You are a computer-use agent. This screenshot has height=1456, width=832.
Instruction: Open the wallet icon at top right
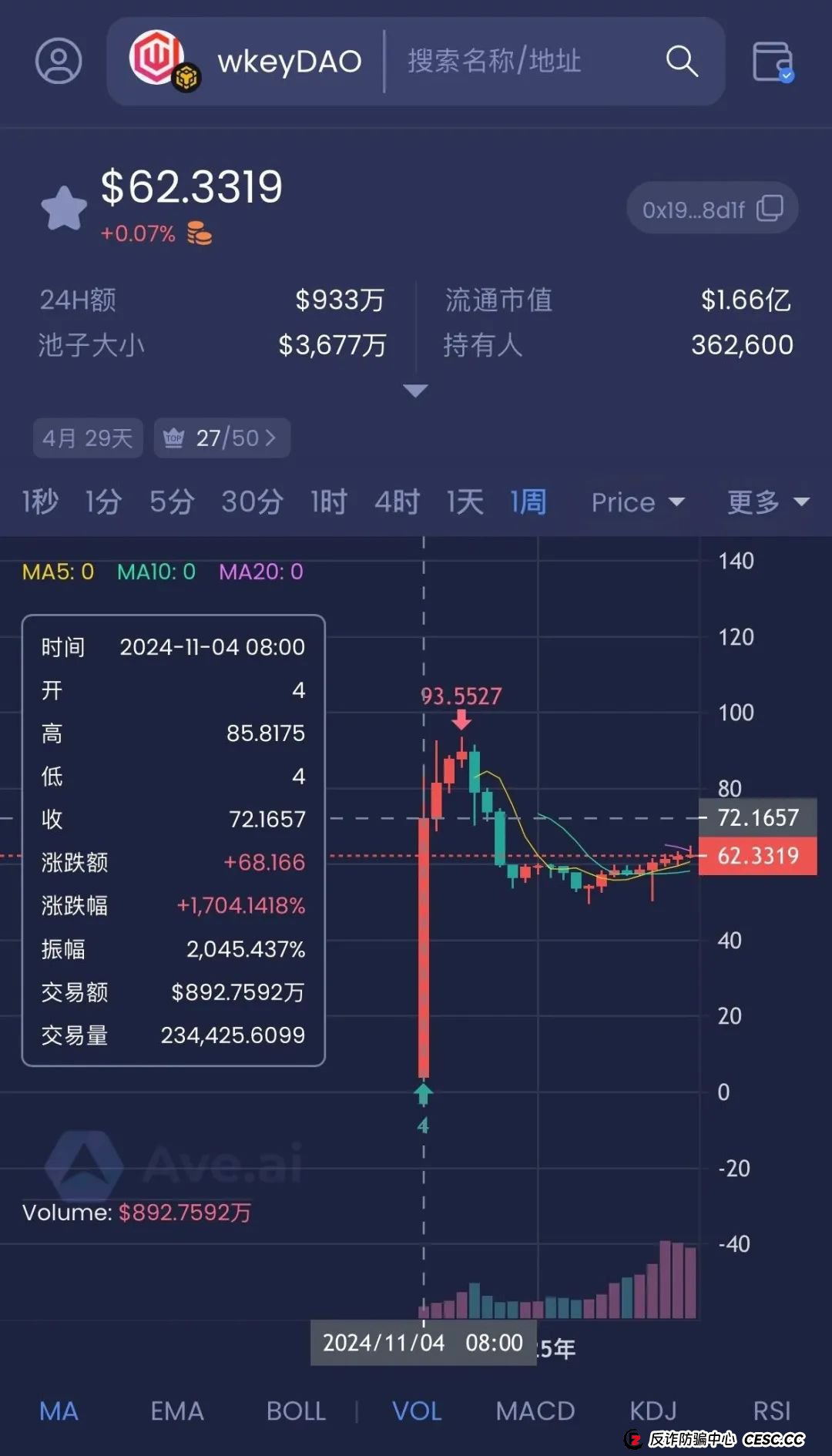(774, 63)
